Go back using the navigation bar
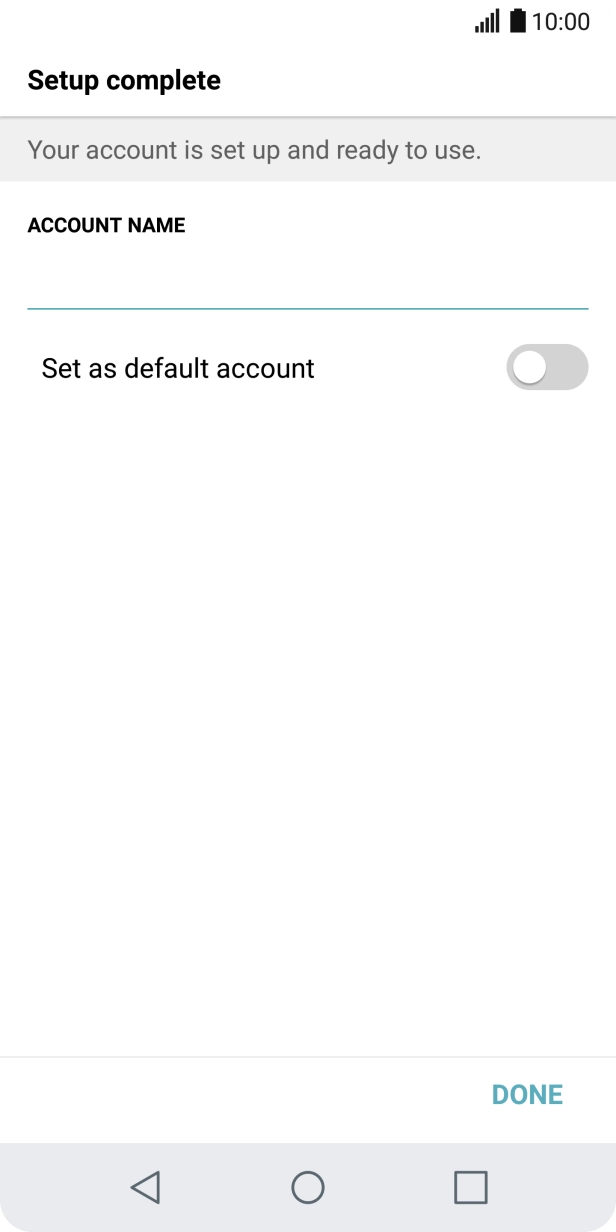The height and width of the screenshot is (1232, 616). (x=145, y=1187)
